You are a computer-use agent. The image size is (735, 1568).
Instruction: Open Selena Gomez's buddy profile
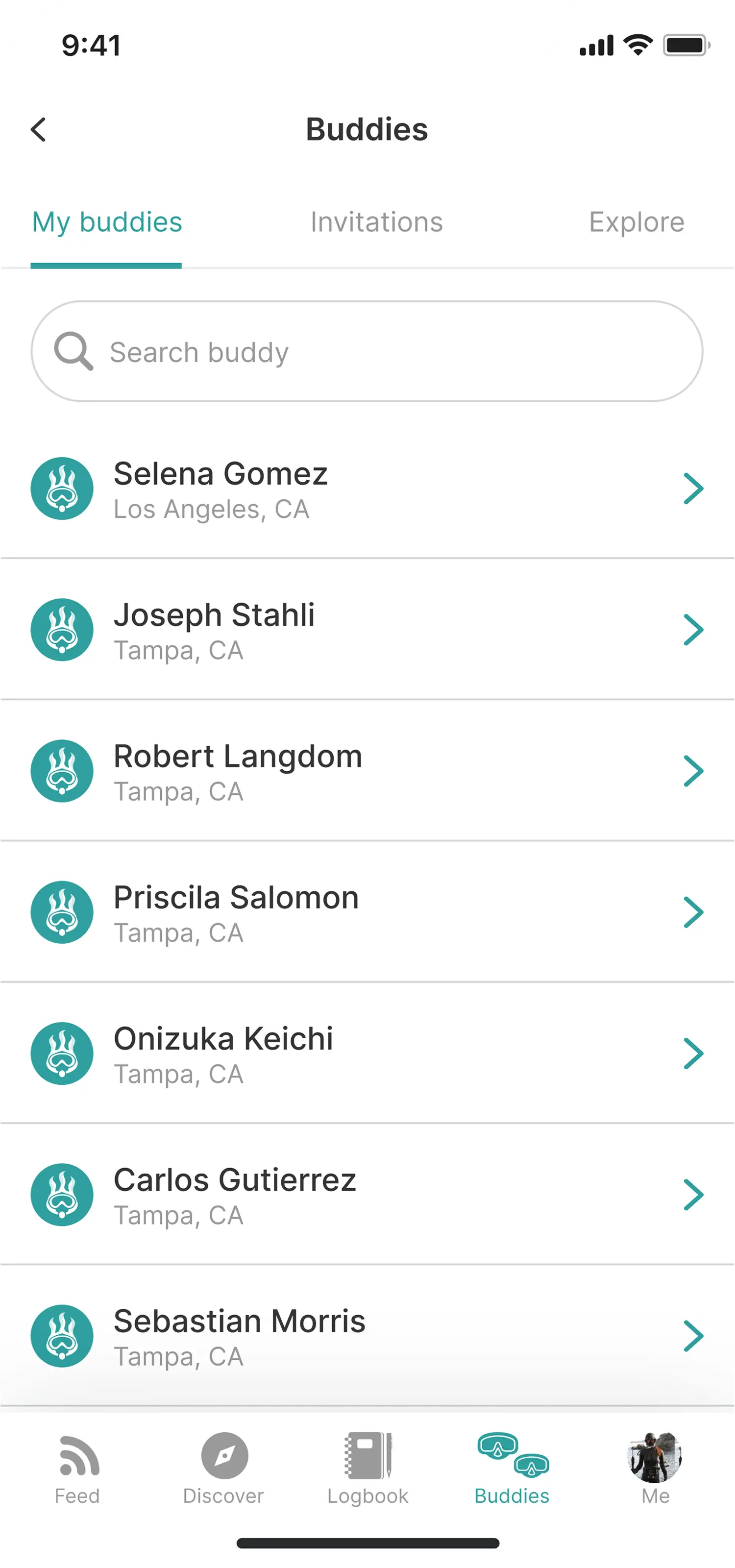click(x=367, y=490)
